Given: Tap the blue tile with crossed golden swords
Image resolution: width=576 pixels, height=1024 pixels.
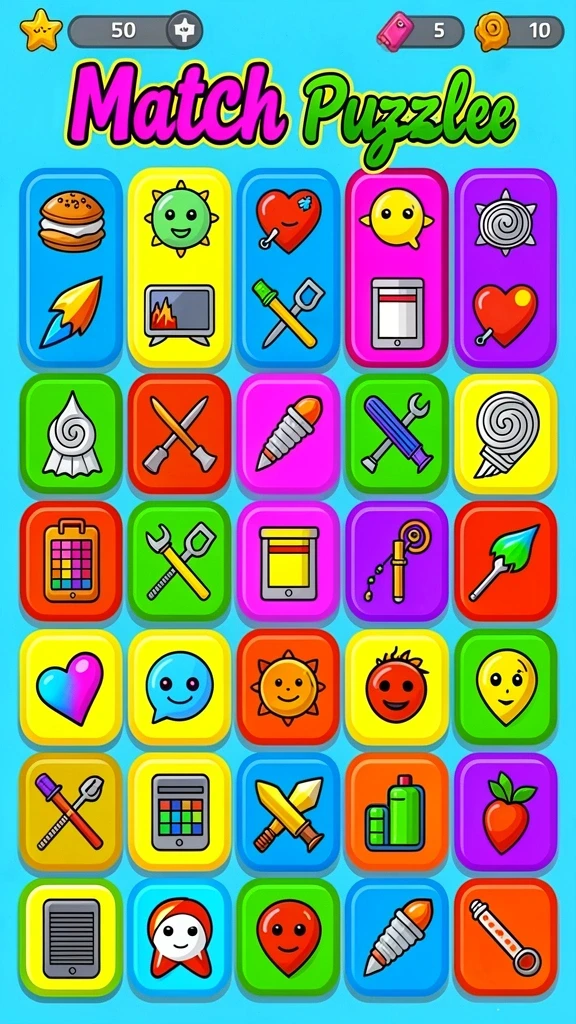Looking at the screenshot, I should click(289, 812).
